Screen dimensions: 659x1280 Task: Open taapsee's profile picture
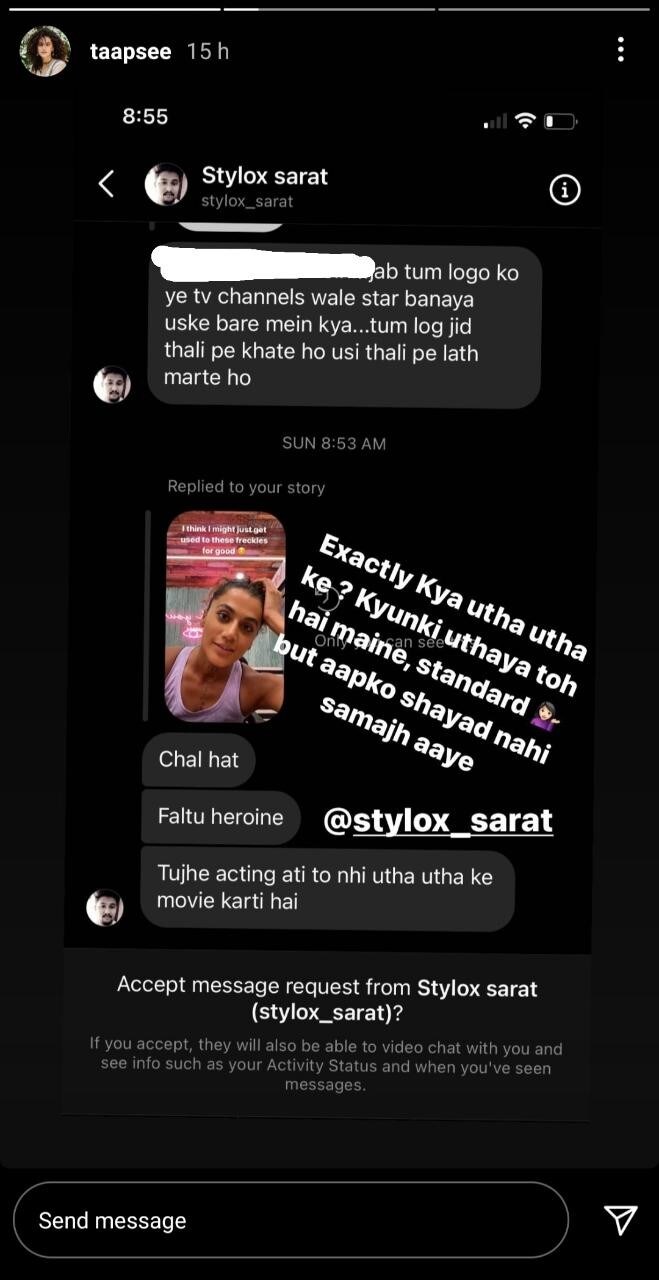pyautogui.click(x=45, y=51)
